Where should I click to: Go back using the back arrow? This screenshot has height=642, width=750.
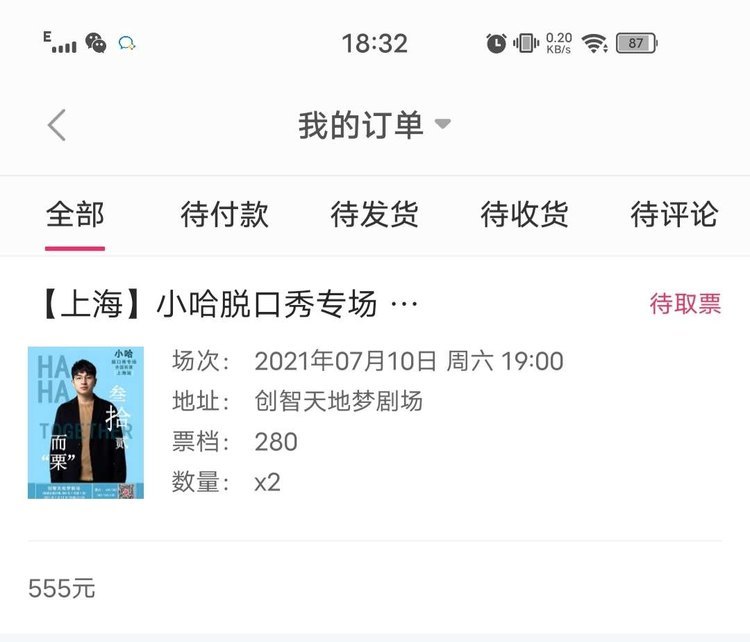pyautogui.click(x=57, y=125)
